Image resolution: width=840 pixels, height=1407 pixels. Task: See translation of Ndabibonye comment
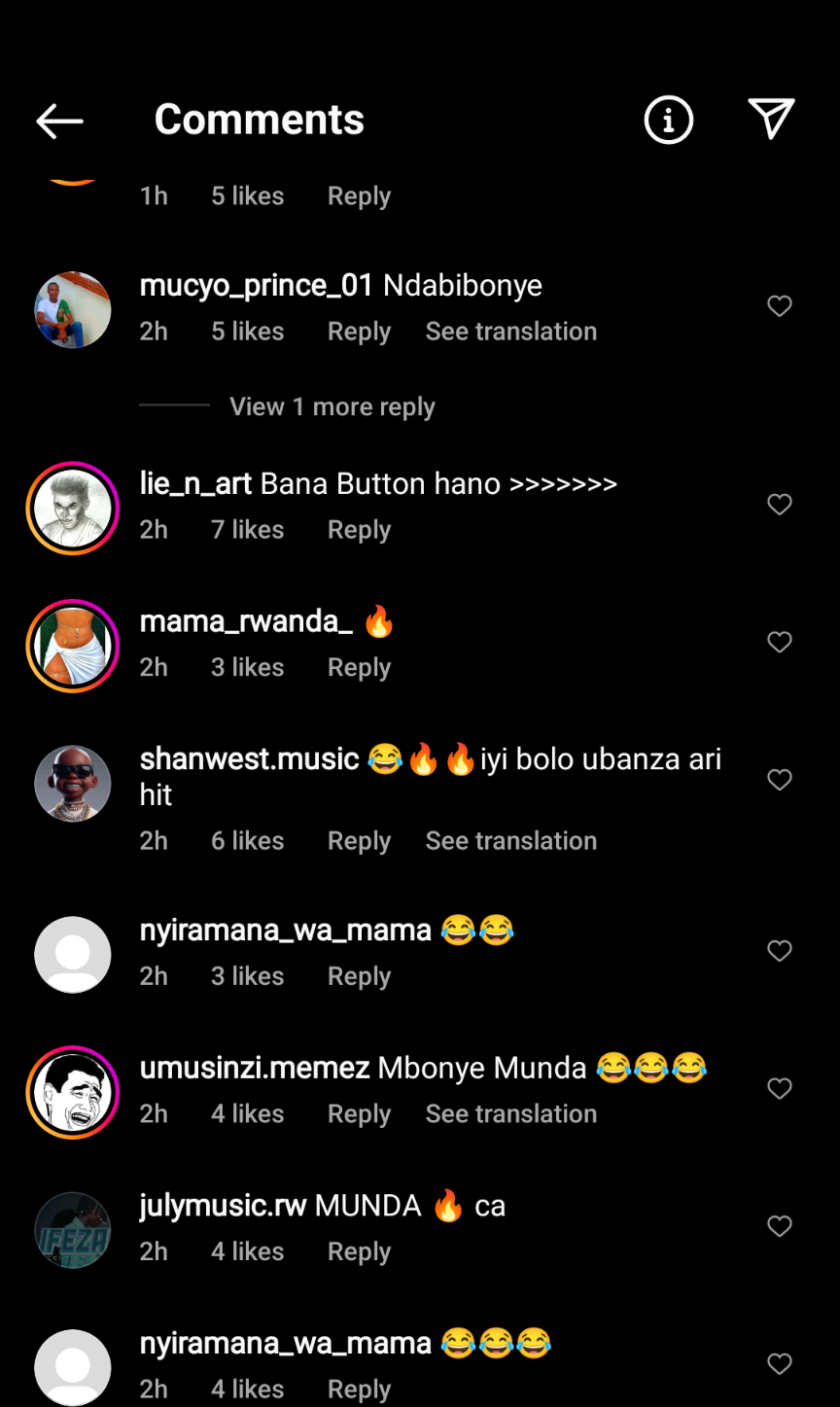(x=510, y=332)
